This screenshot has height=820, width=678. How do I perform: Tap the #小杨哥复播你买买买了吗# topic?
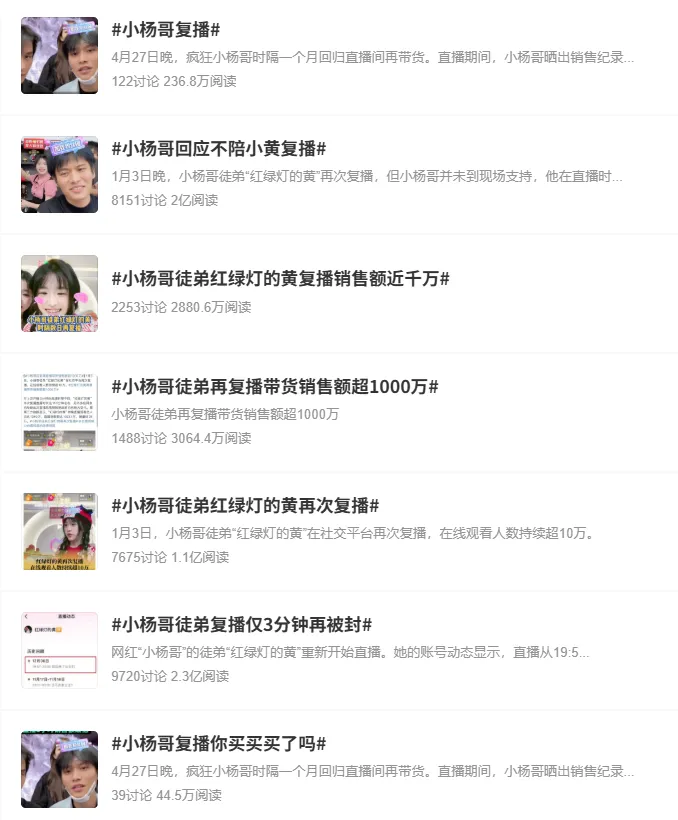coord(219,743)
